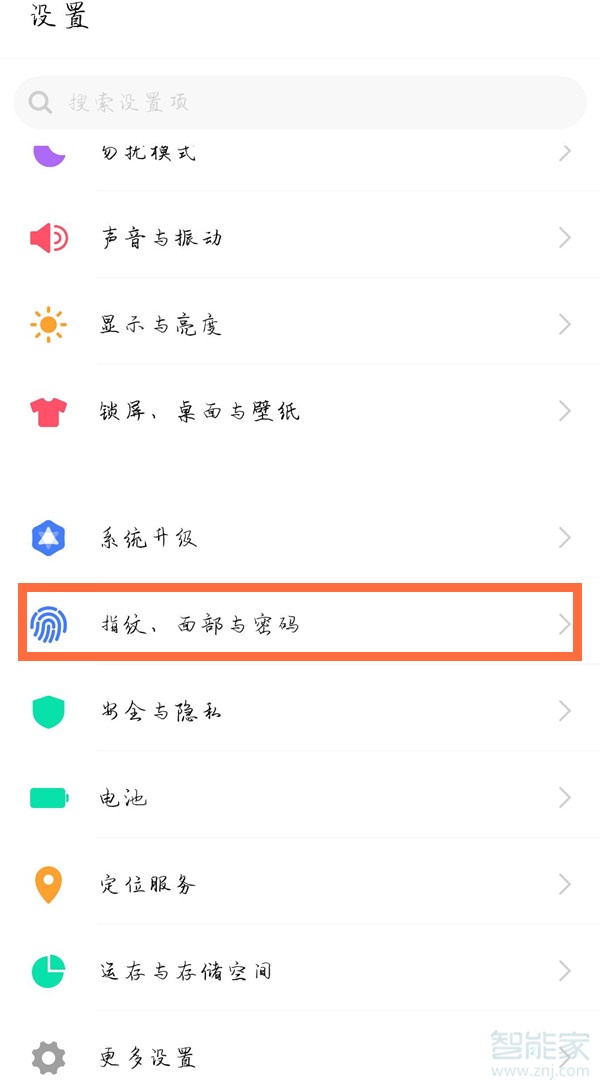
Task: Open 勿扰模式 settings
Action: pyautogui.click(x=300, y=155)
